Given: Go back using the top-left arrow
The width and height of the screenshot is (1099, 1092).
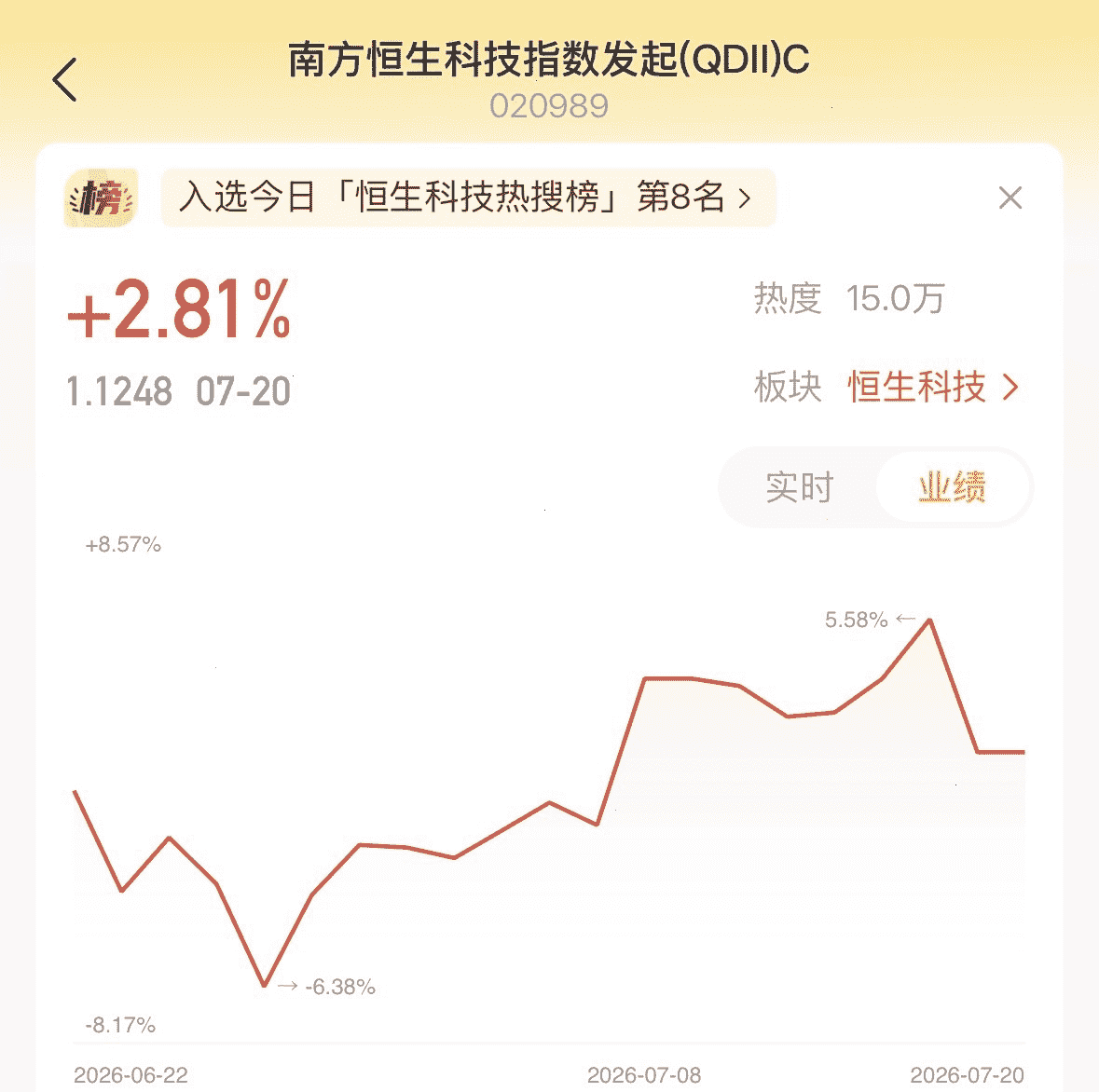Looking at the screenshot, I should pyautogui.click(x=64, y=80).
